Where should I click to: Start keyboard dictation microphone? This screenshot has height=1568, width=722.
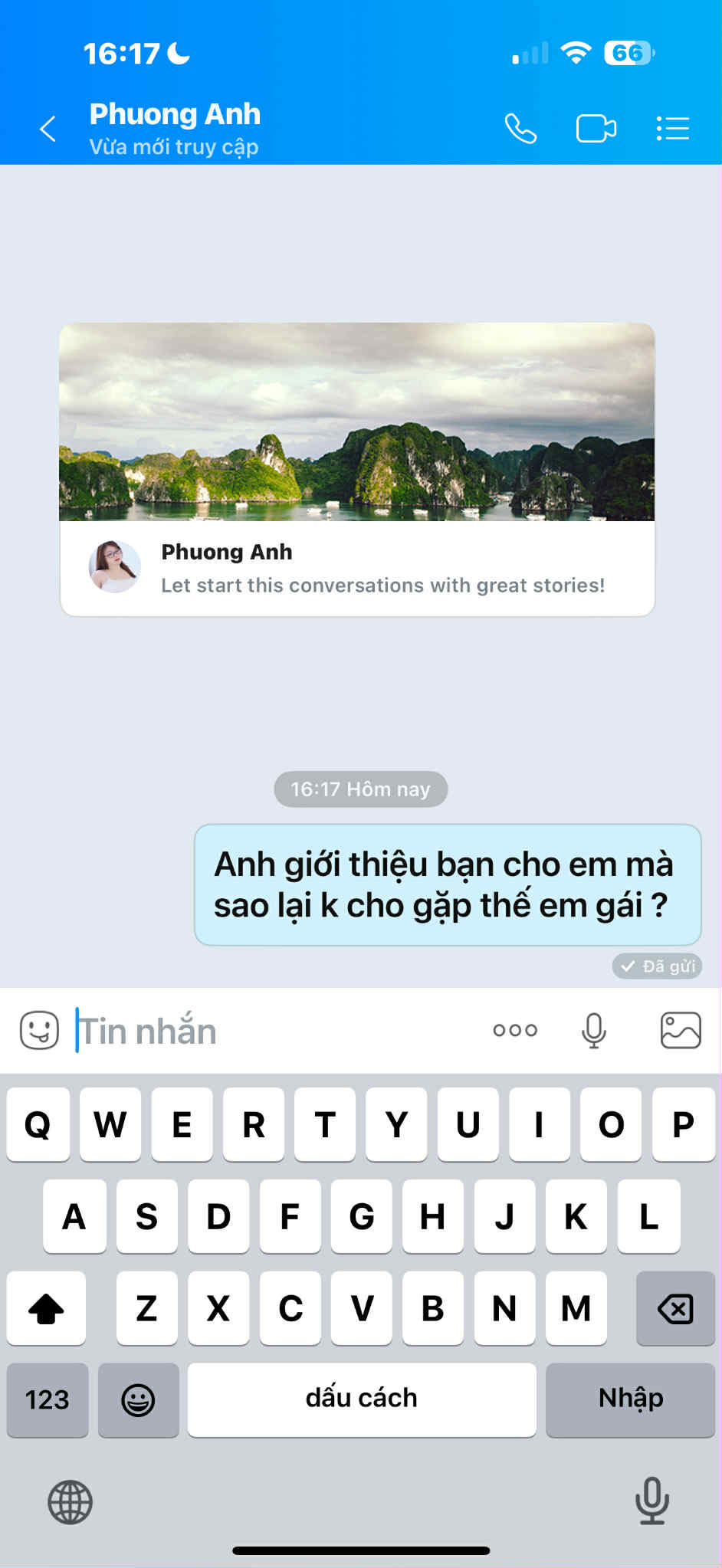[x=651, y=1500]
